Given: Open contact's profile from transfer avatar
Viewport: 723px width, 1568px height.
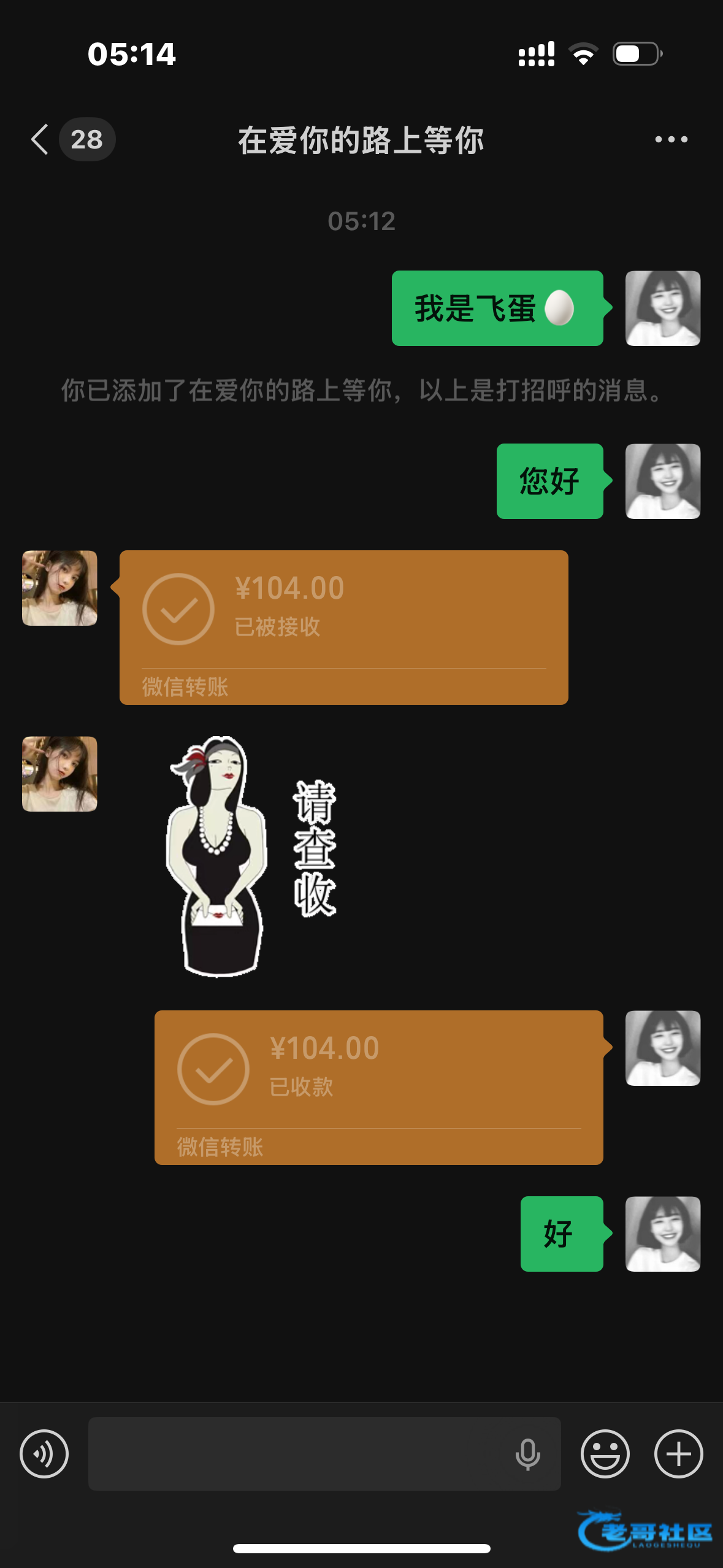Looking at the screenshot, I should point(59,588).
